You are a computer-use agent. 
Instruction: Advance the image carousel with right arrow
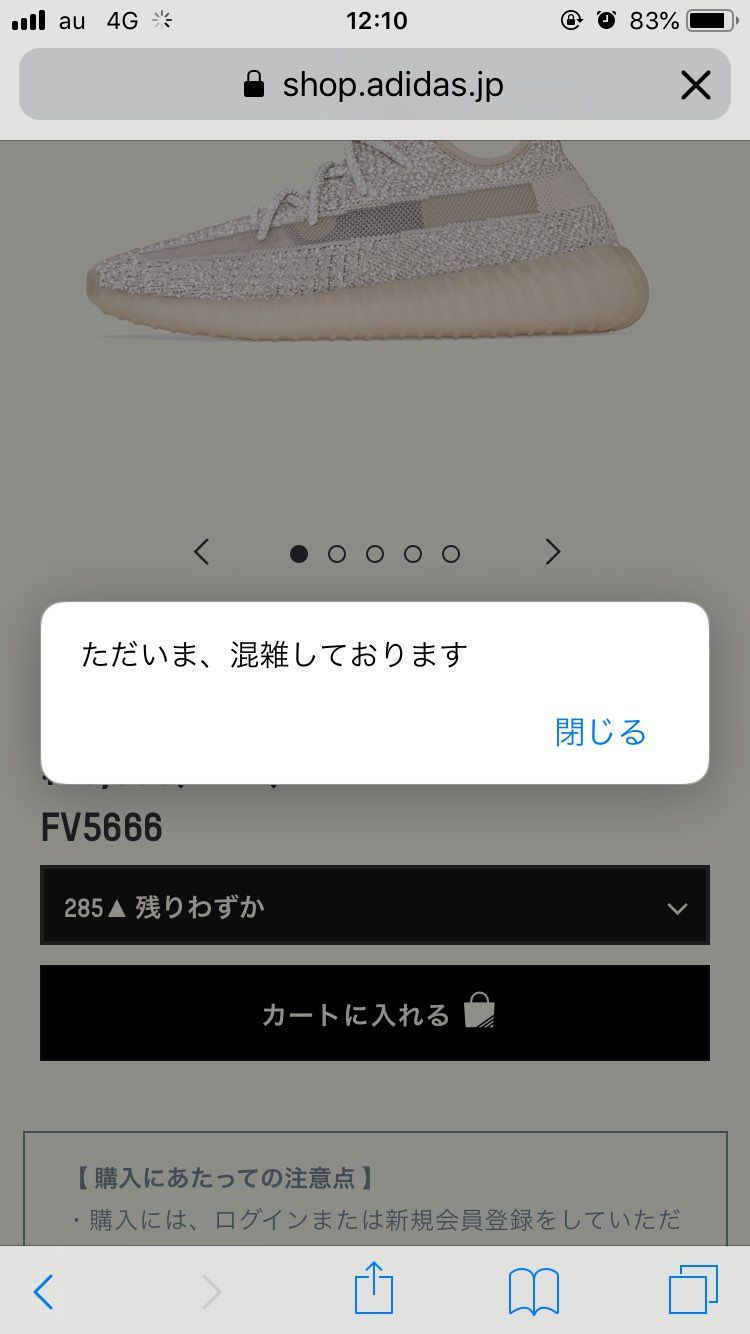(x=552, y=552)
